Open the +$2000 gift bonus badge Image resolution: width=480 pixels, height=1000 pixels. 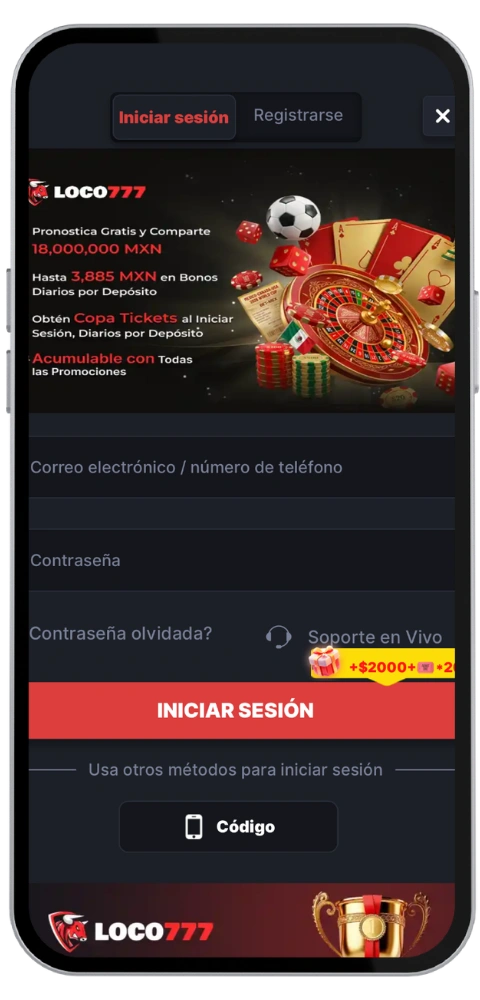(x=382, y=664)
